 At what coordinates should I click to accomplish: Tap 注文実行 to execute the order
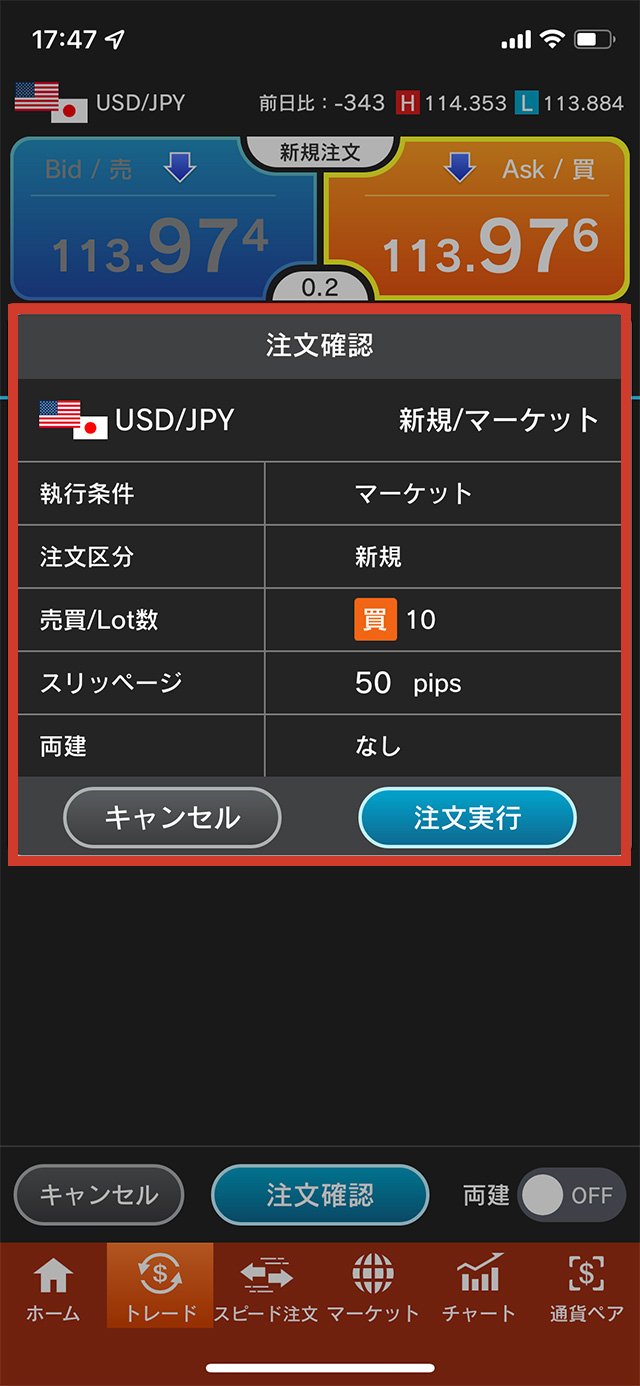pyautogui.click(x=467, y=818)
